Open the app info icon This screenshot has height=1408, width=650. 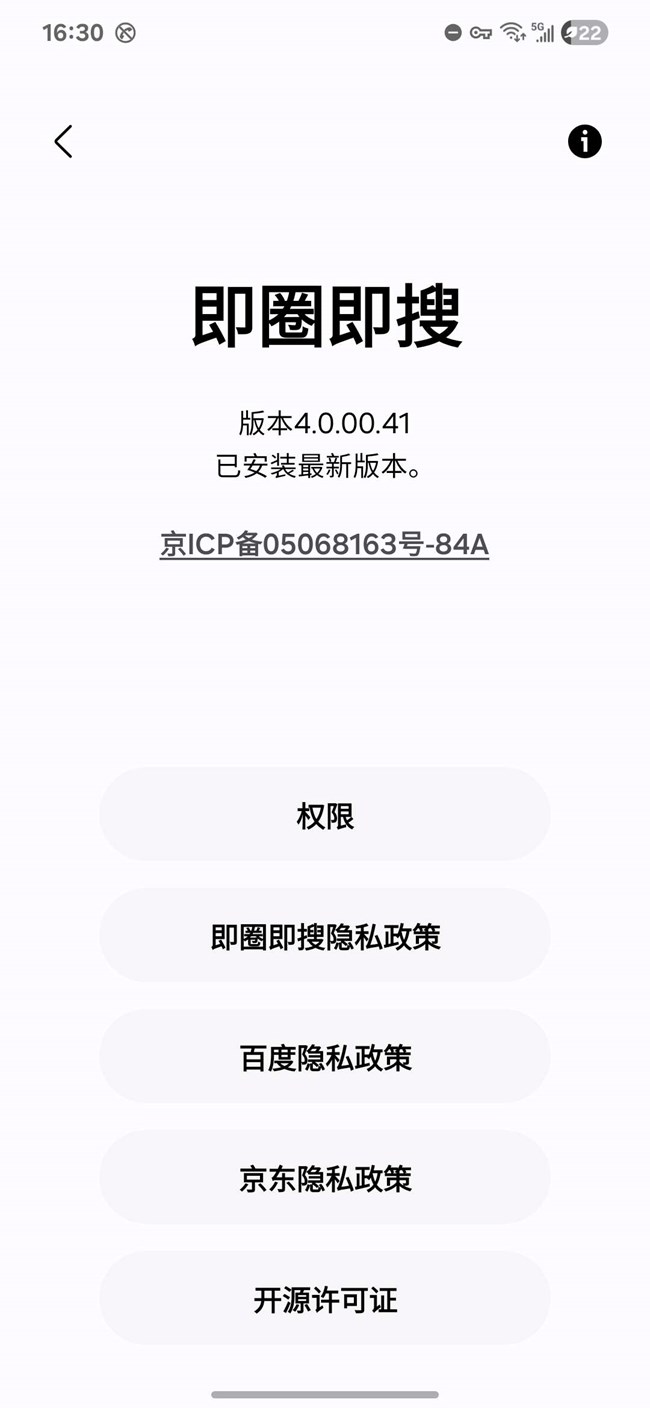coord(585,142)
